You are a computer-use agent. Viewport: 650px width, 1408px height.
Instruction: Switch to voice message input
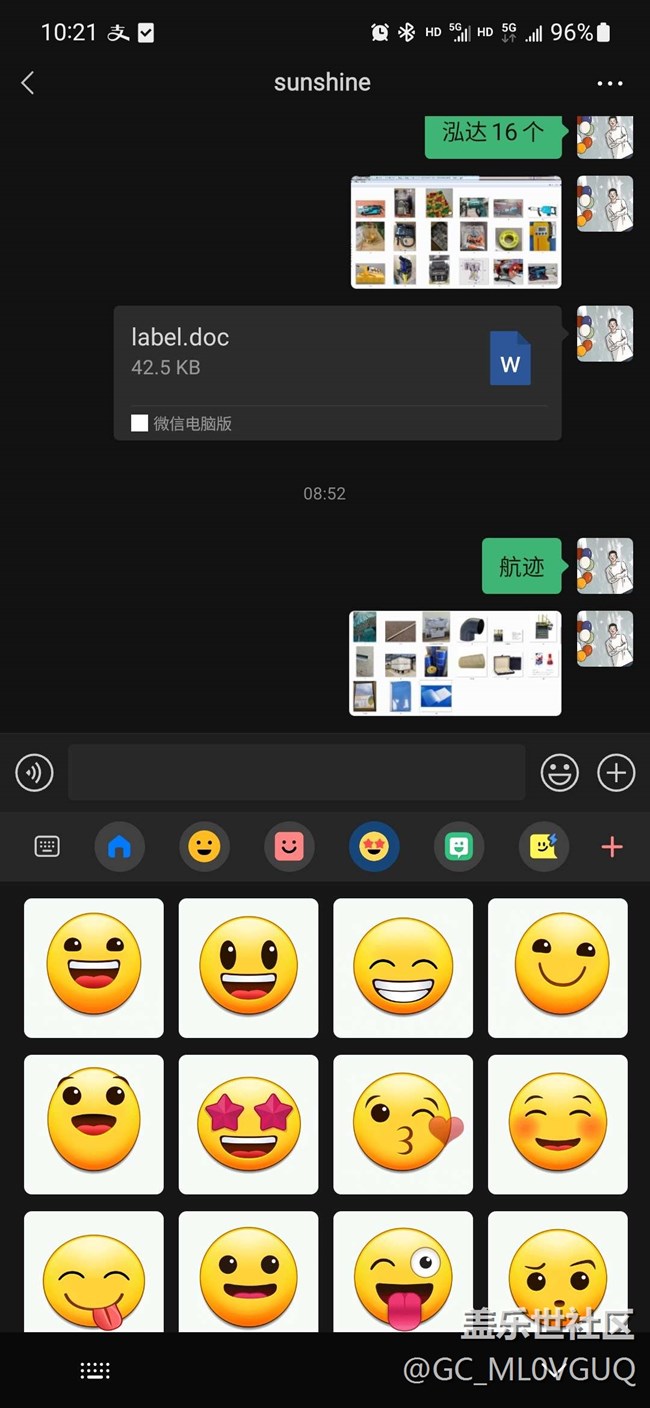click(34, 773)
